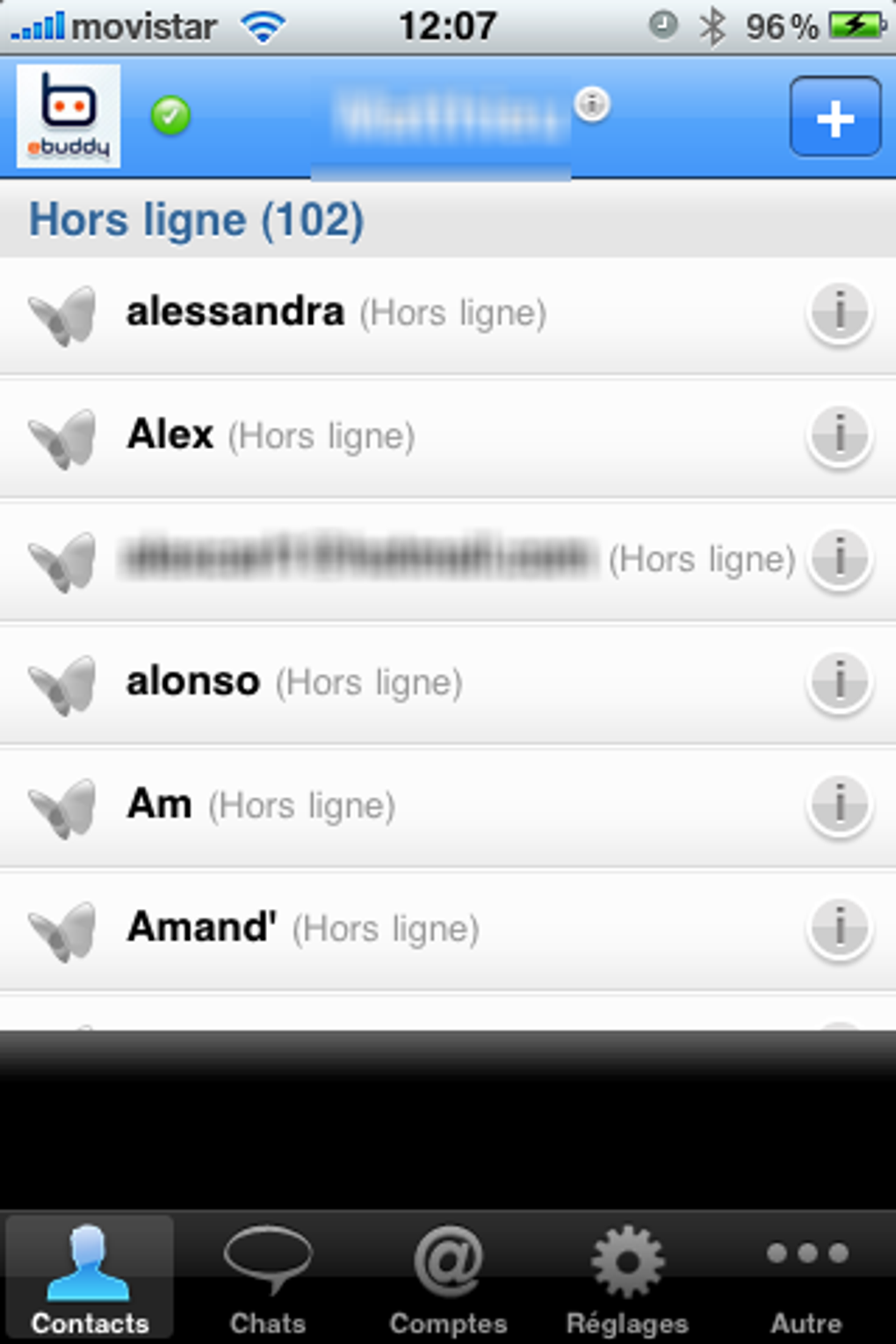896x1344 pixels.
Task: Open chat with Alex
Action: click(170, 436)
